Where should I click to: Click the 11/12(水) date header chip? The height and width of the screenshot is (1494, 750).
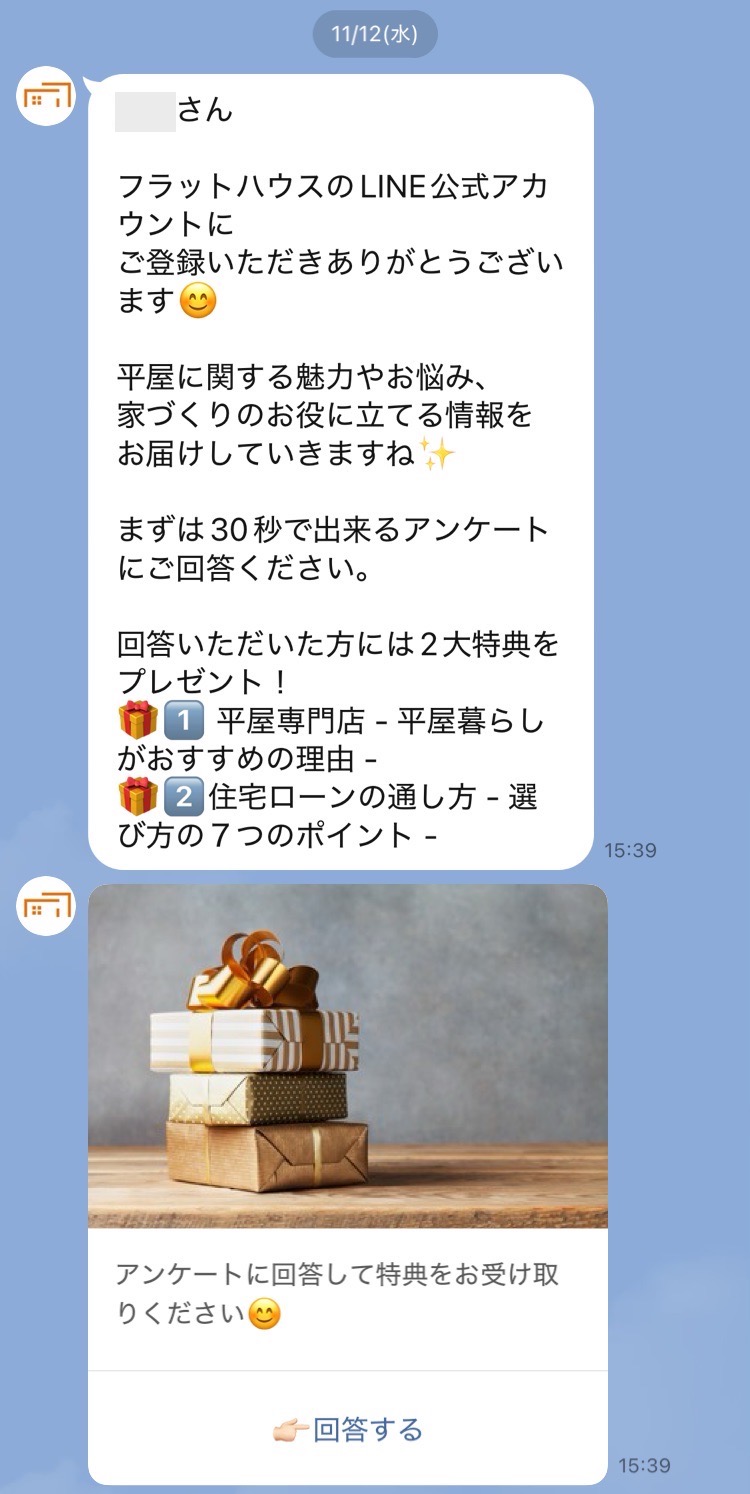374,33
